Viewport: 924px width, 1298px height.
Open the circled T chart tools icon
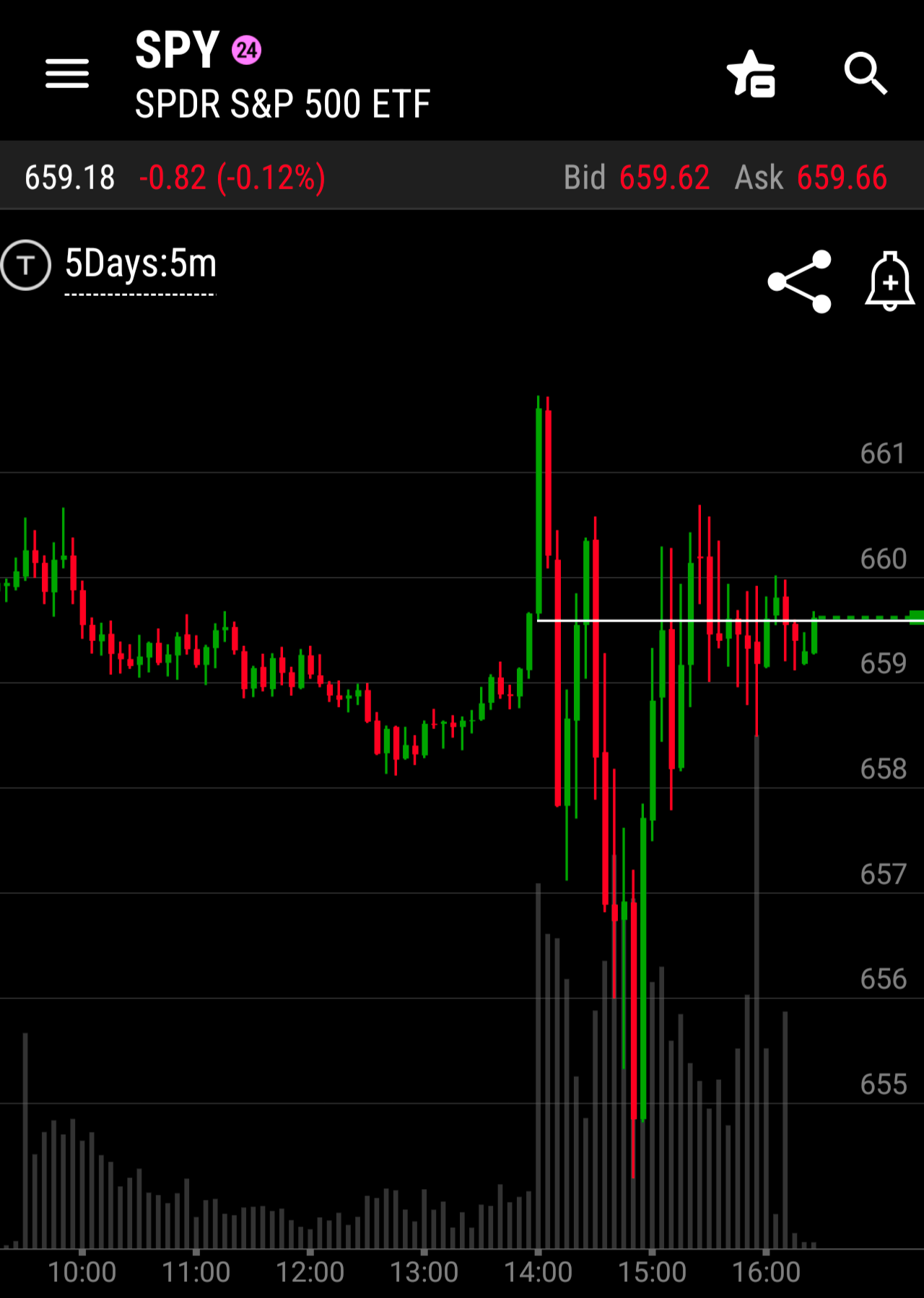click(26, 265)
